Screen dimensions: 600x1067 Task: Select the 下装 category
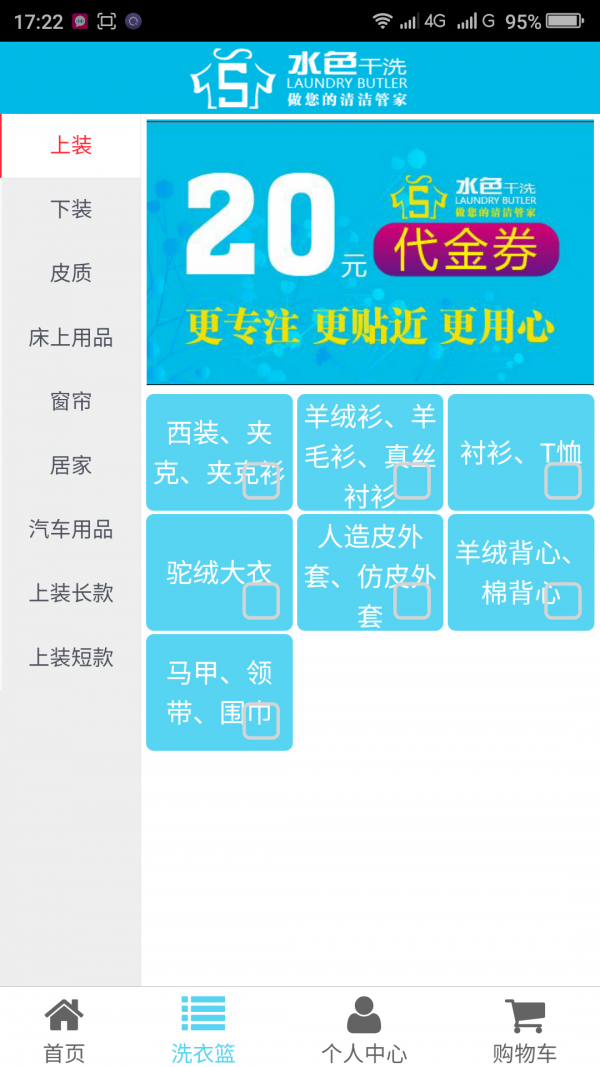tap(71, 209)
